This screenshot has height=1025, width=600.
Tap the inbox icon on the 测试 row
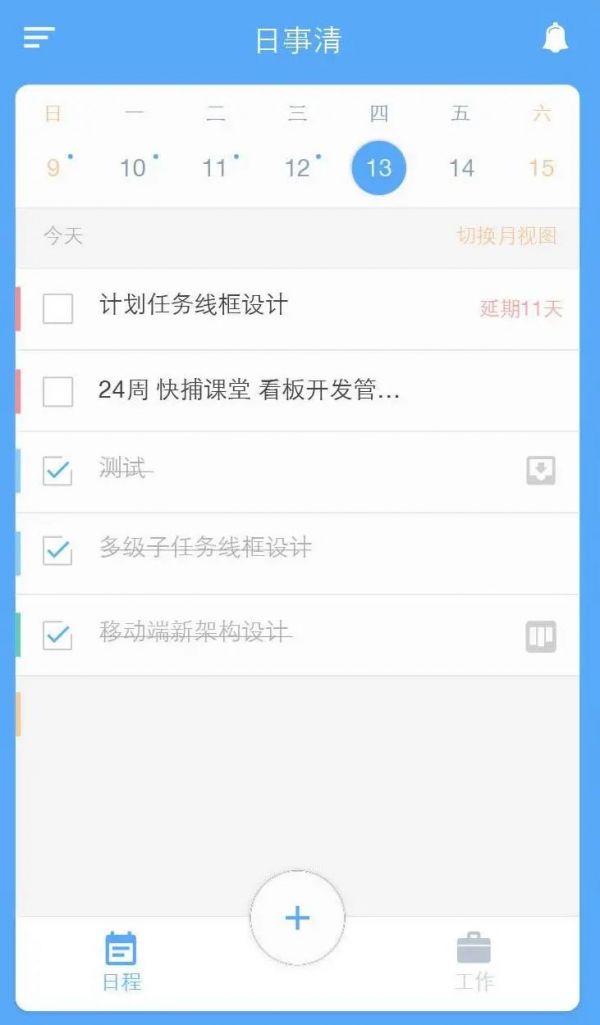click(x=541, y=471)
